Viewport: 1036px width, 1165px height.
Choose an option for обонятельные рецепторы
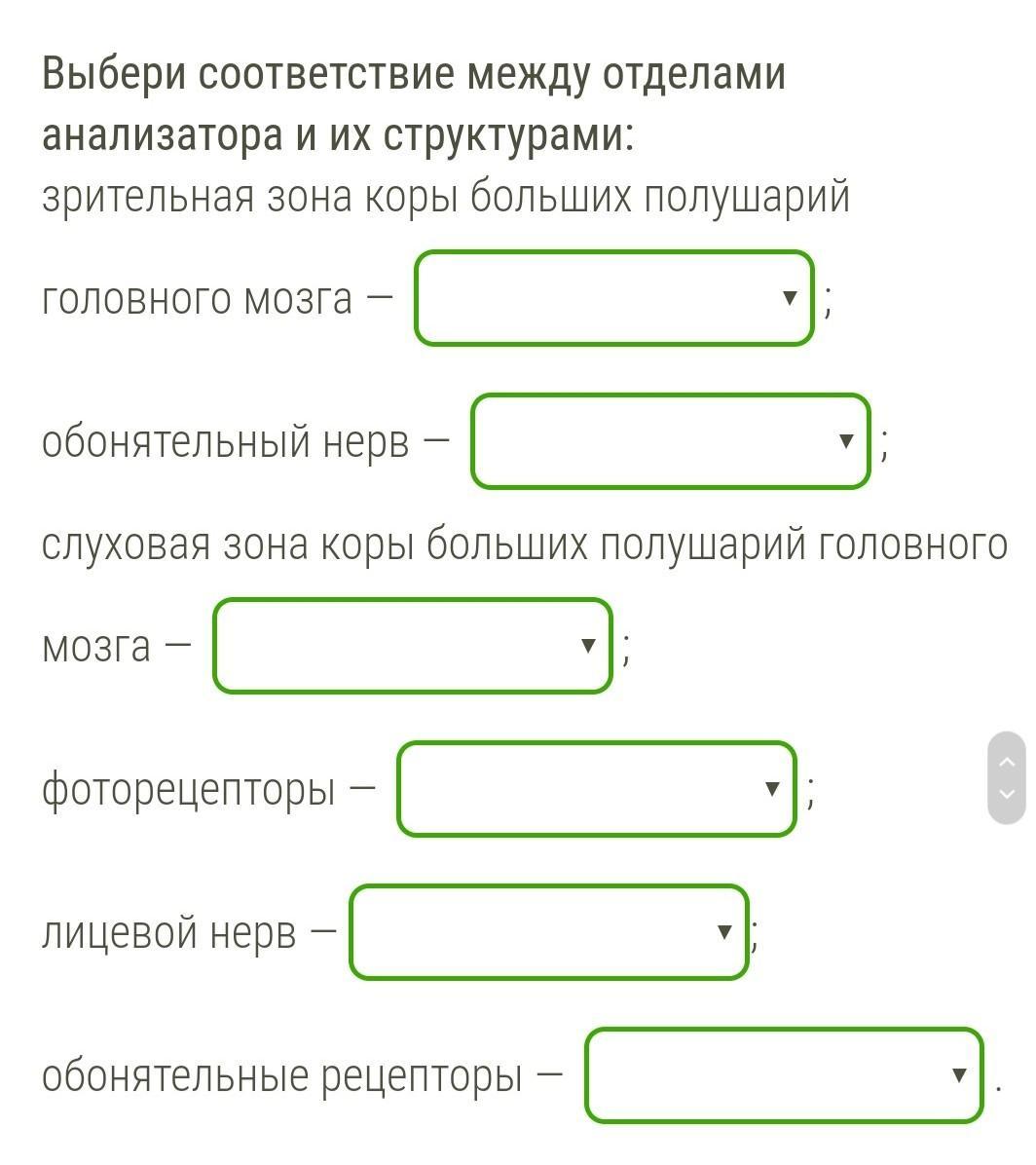(784, 1075)
